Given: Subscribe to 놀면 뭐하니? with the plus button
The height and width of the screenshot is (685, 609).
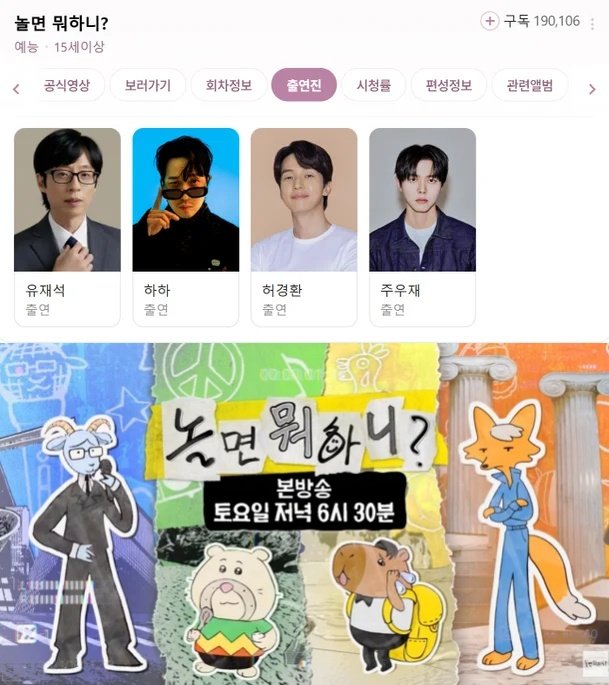Looking at the screenshot, I should [490, 21].
